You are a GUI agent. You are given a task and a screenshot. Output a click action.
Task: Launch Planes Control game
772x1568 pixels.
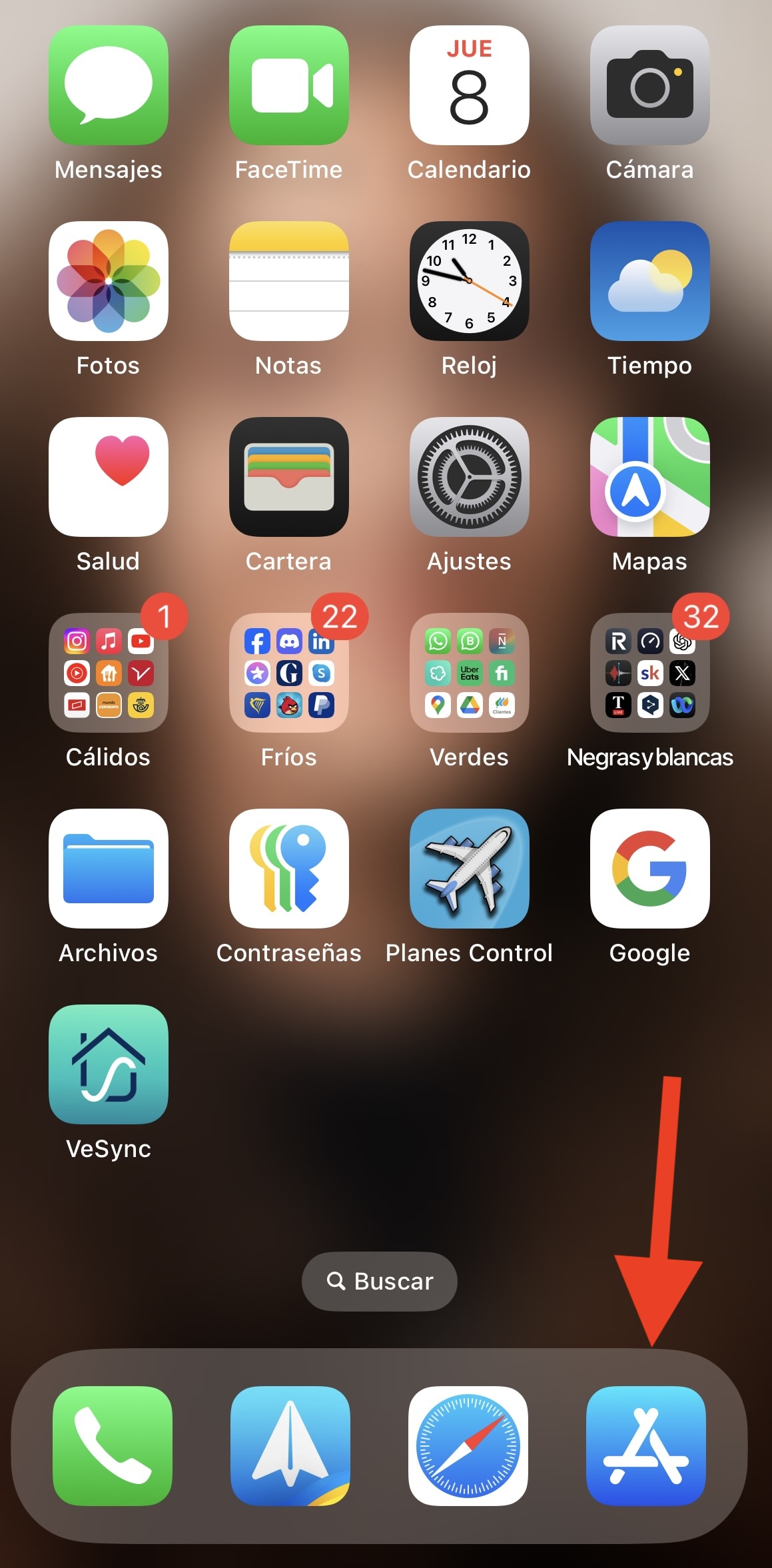click(x=469, y=869)
